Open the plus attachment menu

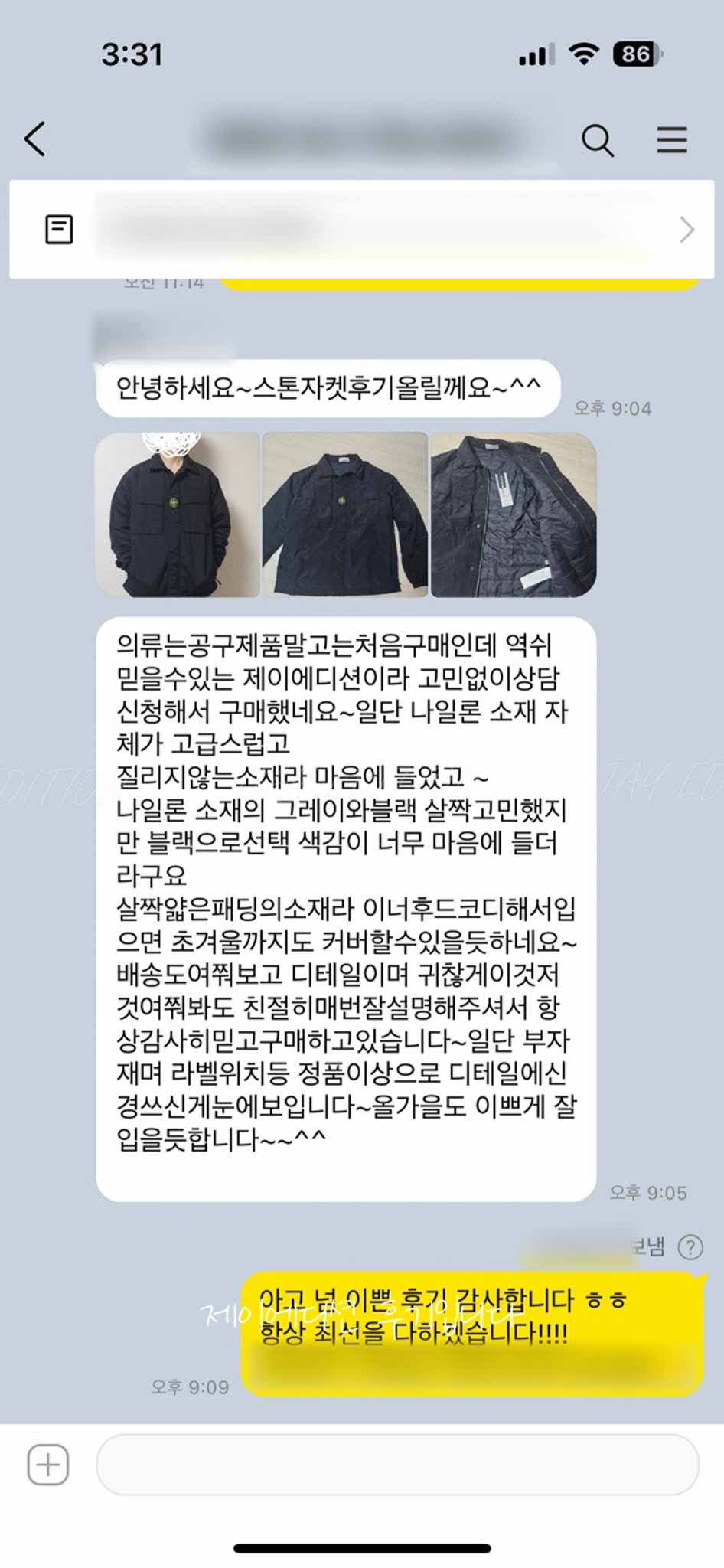pos(48,1465)
